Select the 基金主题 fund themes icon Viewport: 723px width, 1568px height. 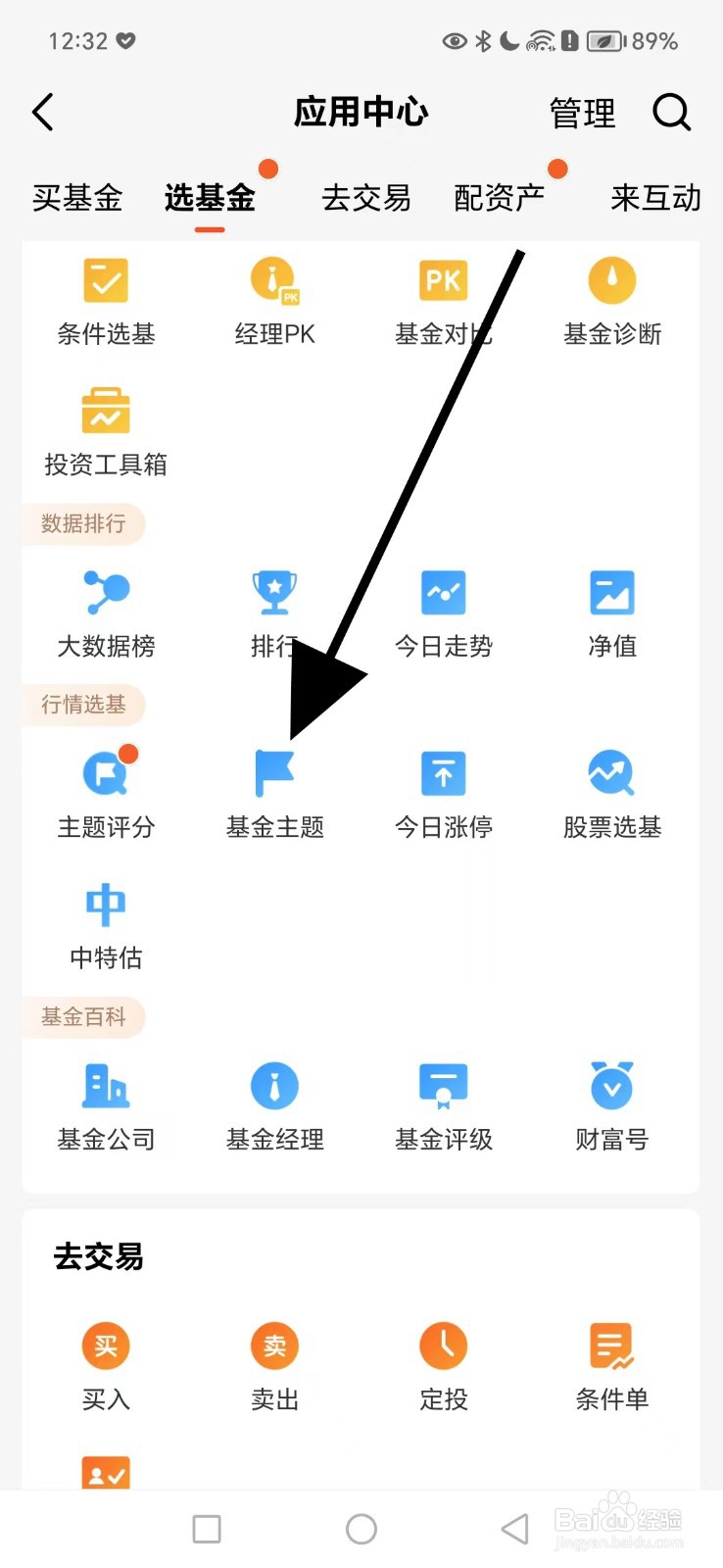[x=274, y=789]
